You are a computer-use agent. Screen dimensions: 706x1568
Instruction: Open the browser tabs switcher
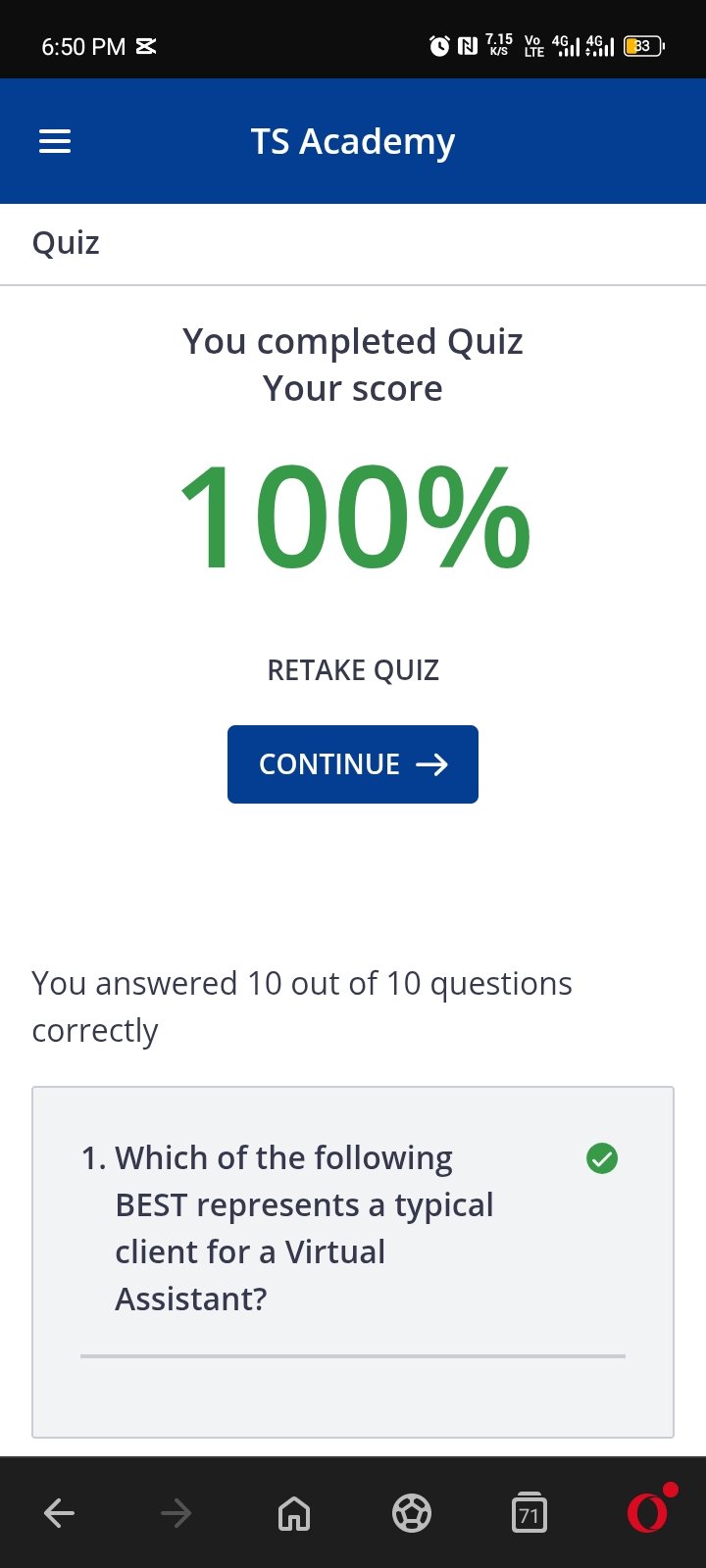[x=529, y=1513]
